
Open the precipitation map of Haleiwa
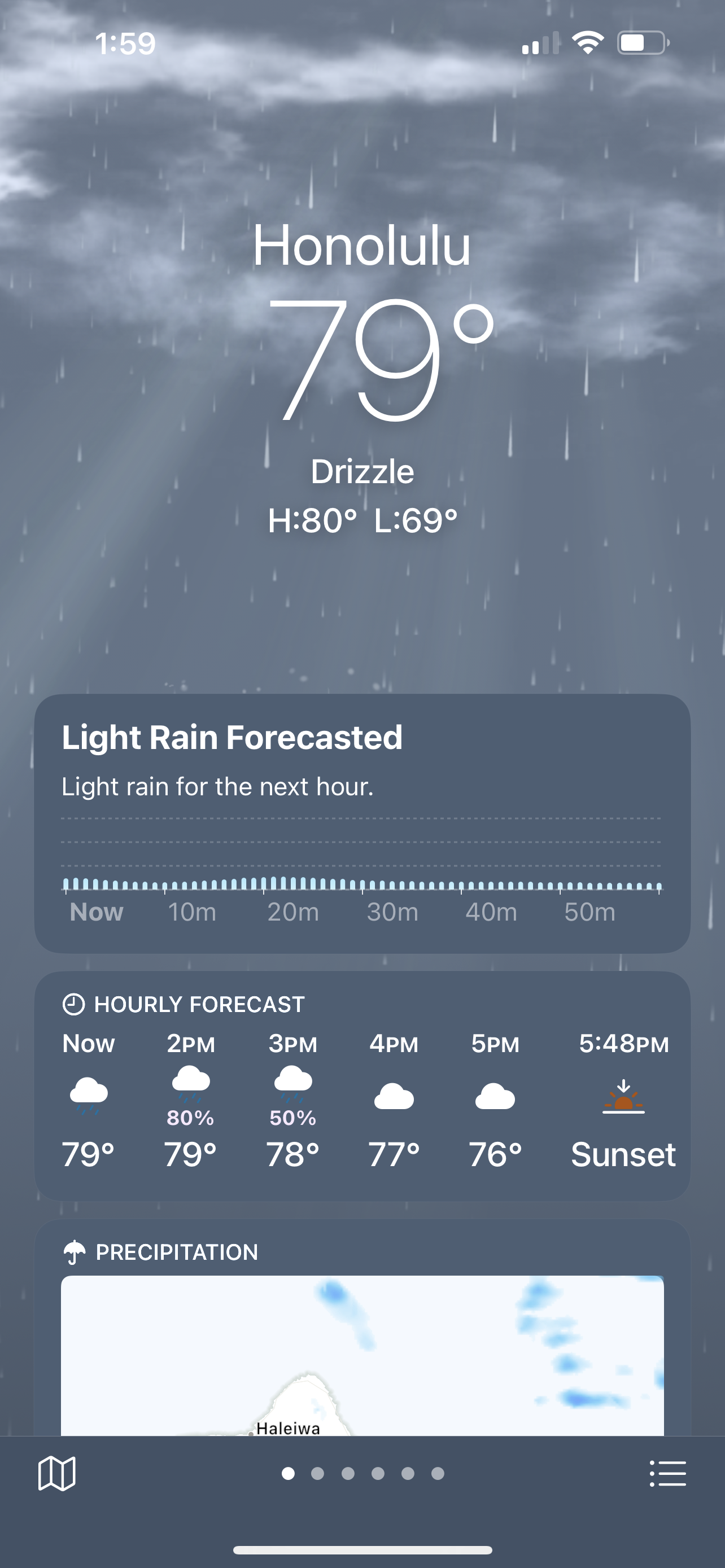[362, 1355]
